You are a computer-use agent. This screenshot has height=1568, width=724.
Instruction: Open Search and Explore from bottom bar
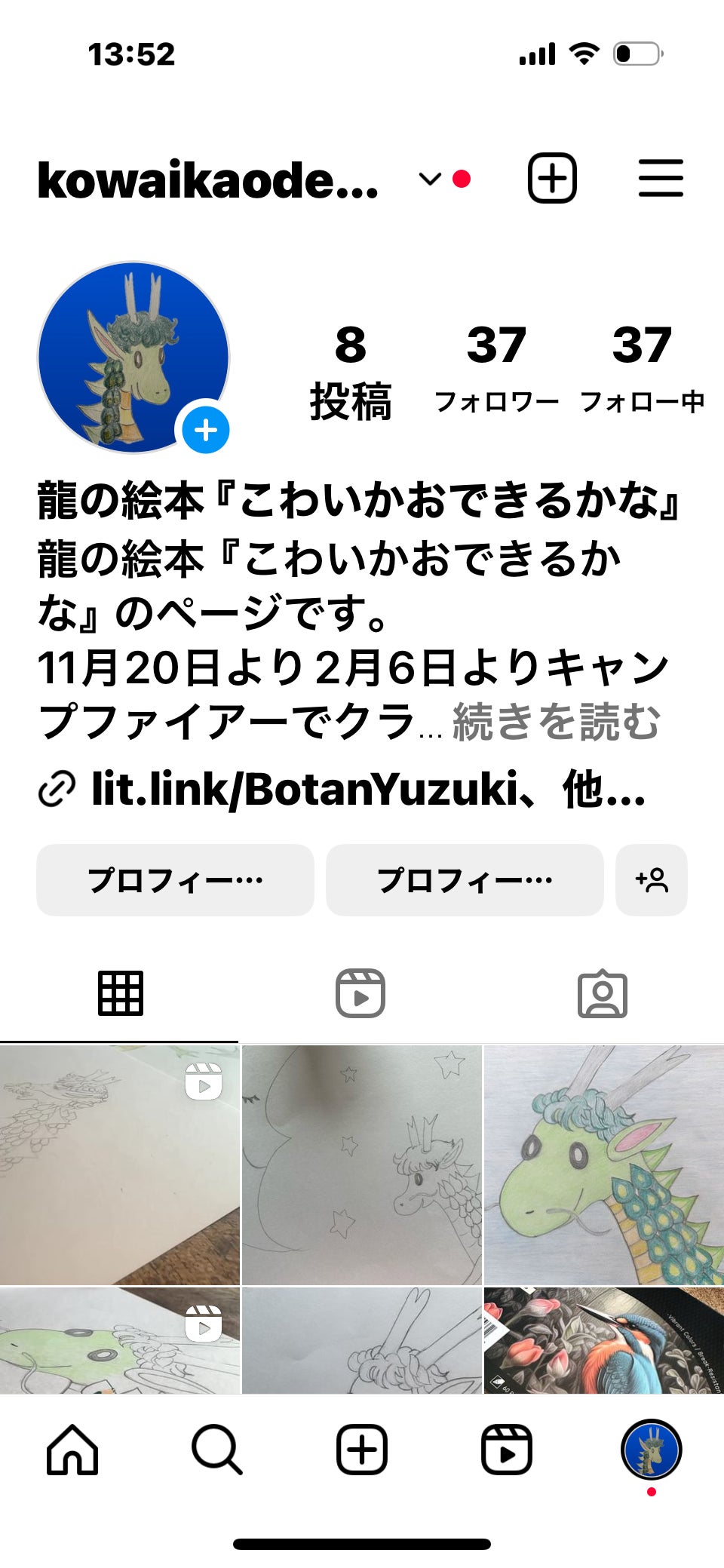(x=217, y=1450)
